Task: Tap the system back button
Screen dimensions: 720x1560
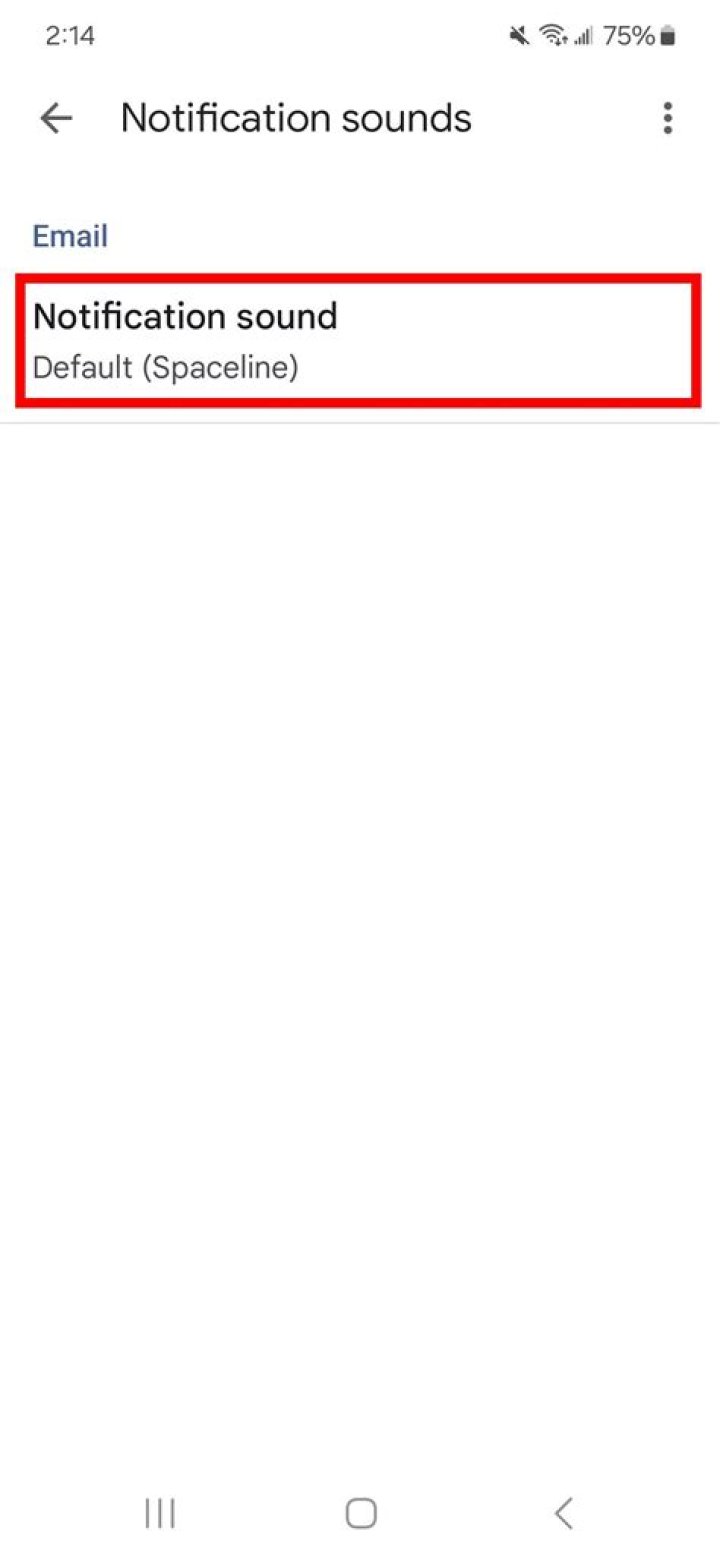Action: pos(563,1513)
